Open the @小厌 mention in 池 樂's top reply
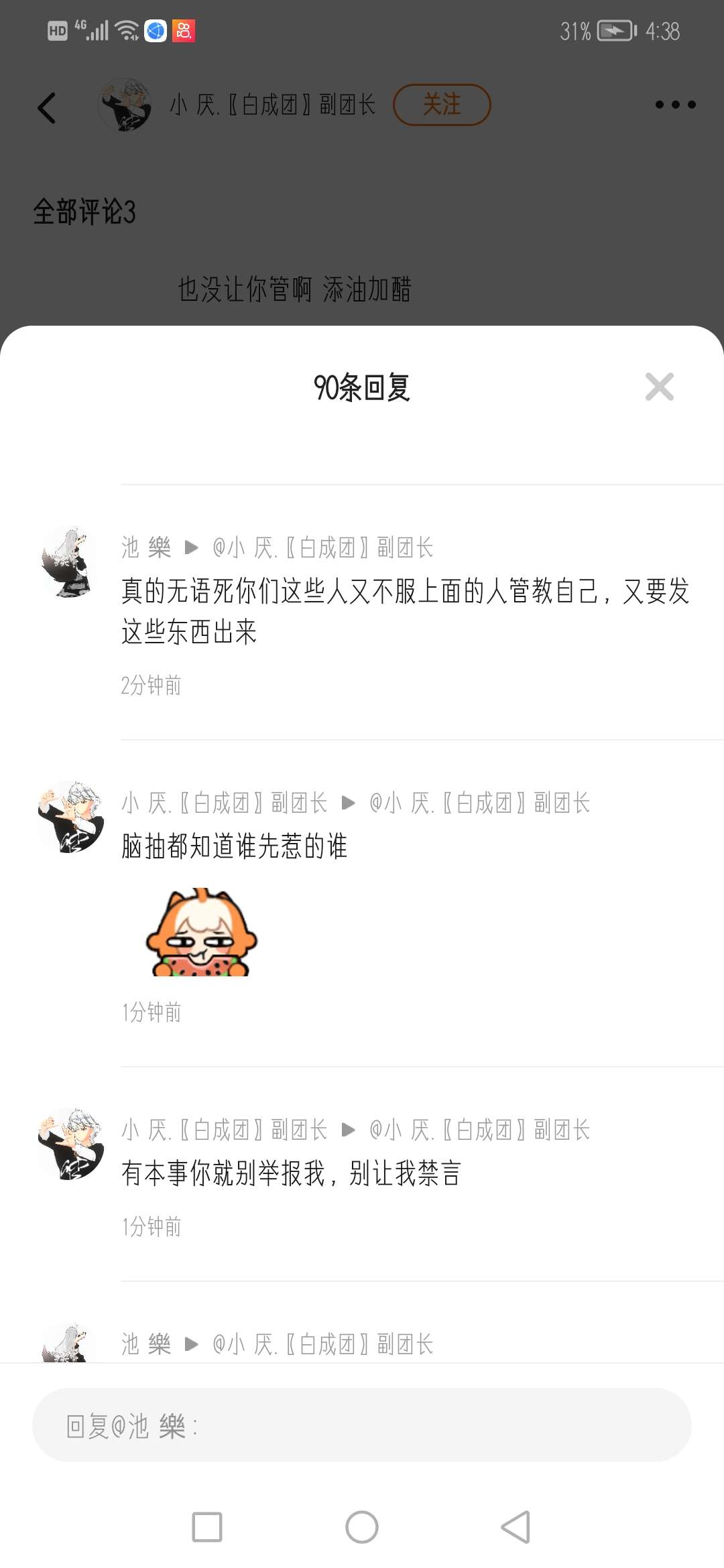The height and width of the screenshot is (1568, 724). [323, 547]
